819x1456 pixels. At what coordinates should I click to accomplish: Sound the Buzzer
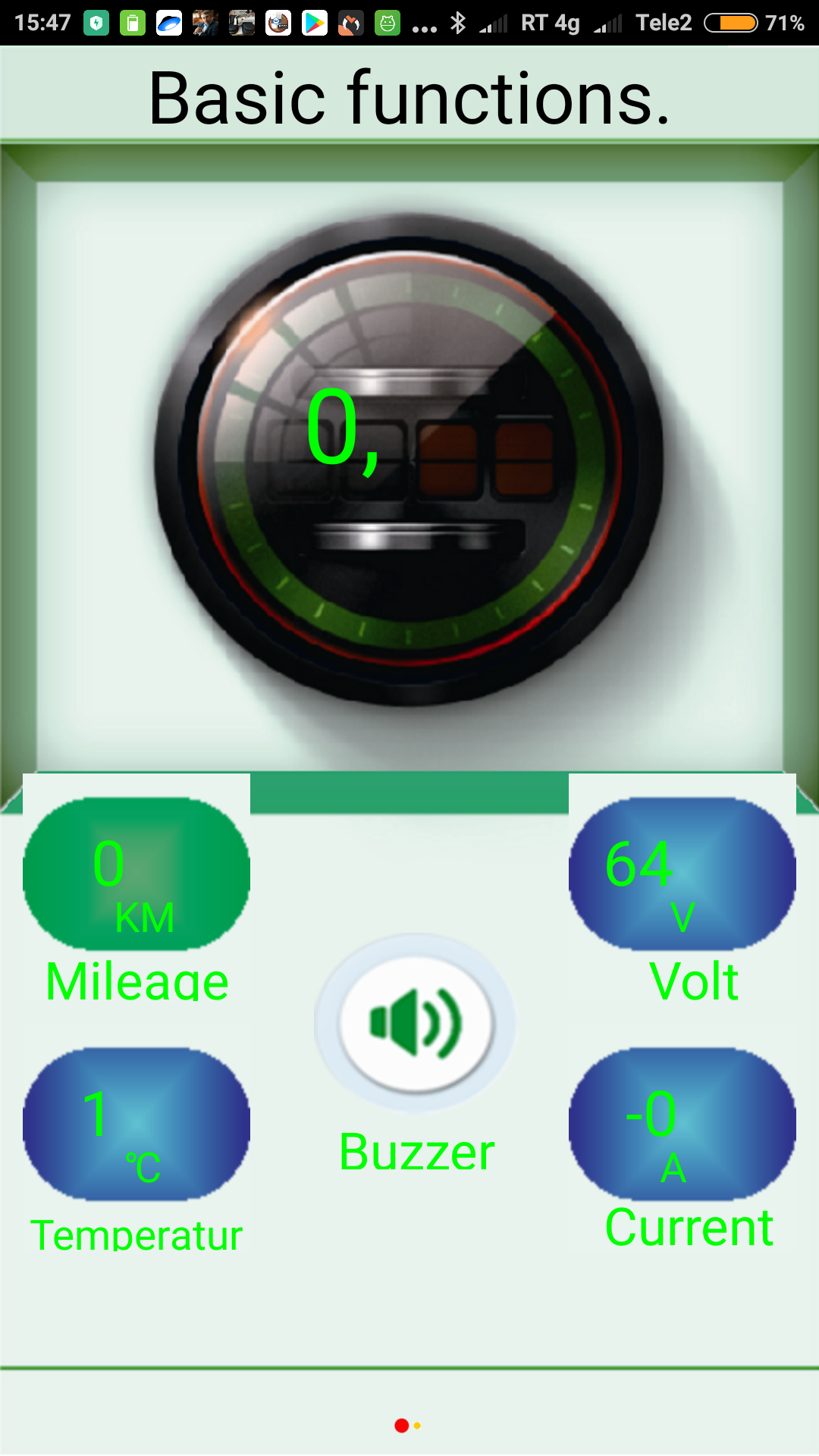click(x=416, y=1023)
